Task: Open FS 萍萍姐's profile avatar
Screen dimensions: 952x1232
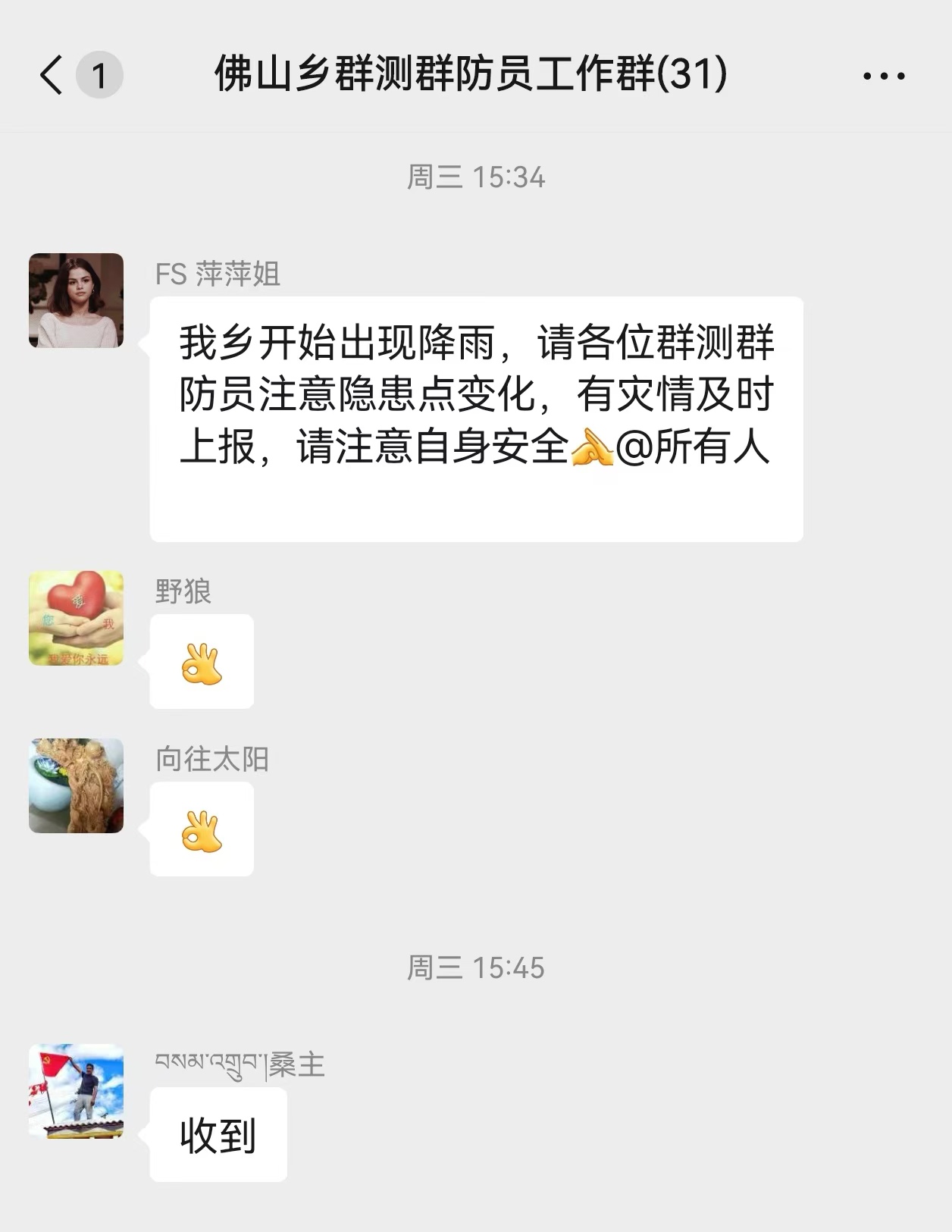Action: 76,300
